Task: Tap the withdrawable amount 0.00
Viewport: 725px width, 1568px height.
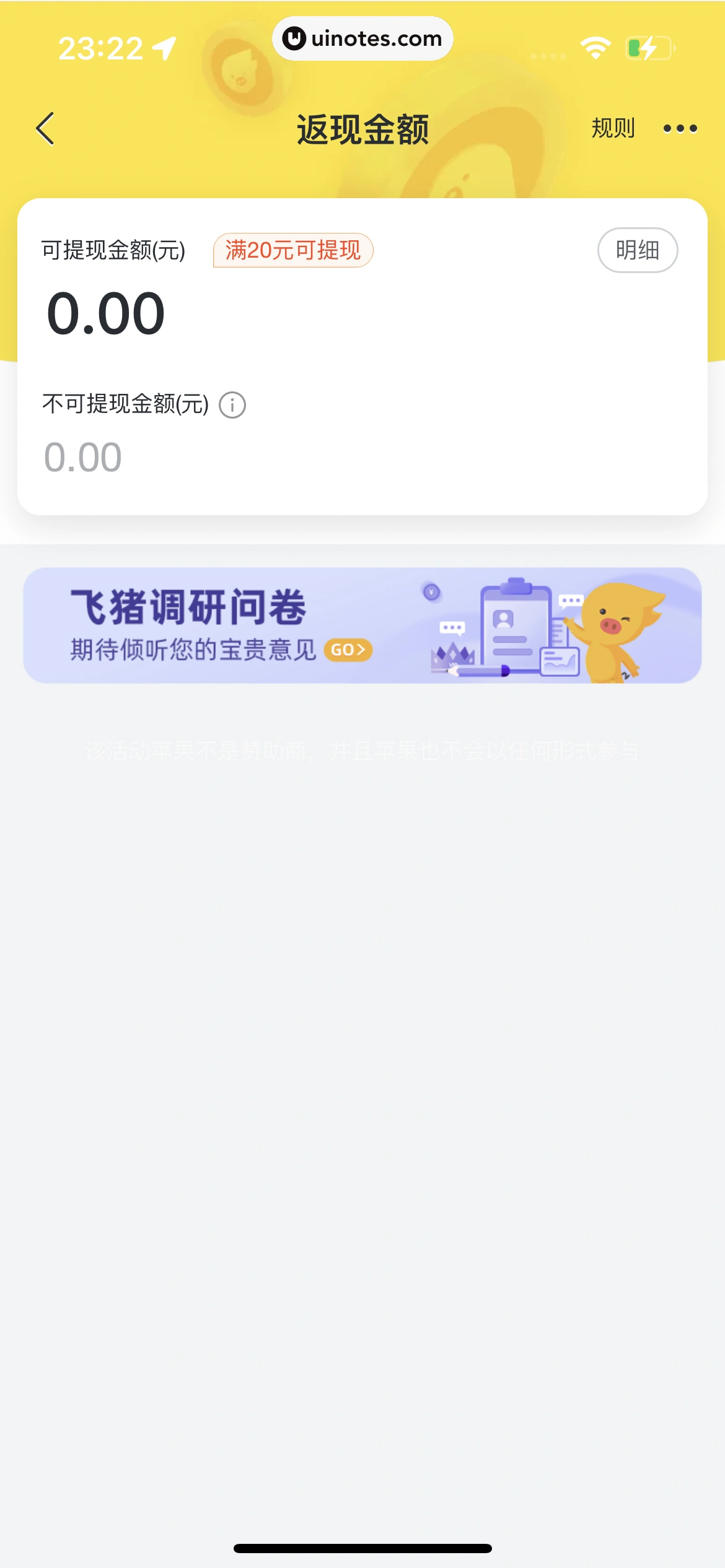Action: 106,312
